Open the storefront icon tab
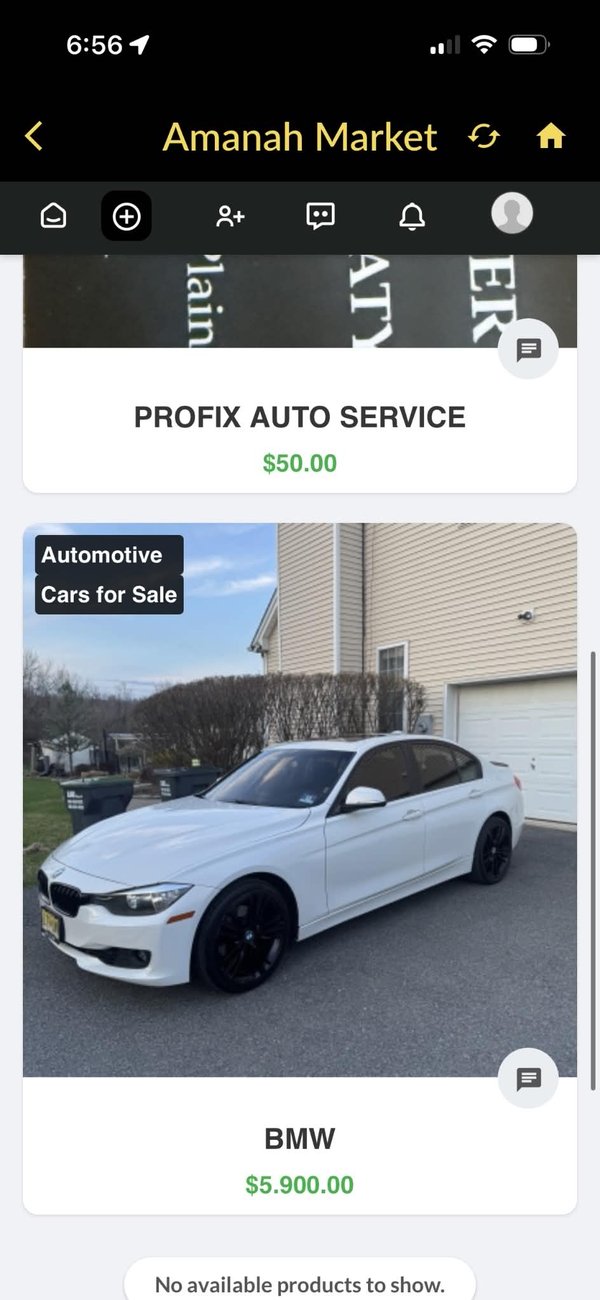The height and width of the screenshot is (1300, 600). point(53,215)
